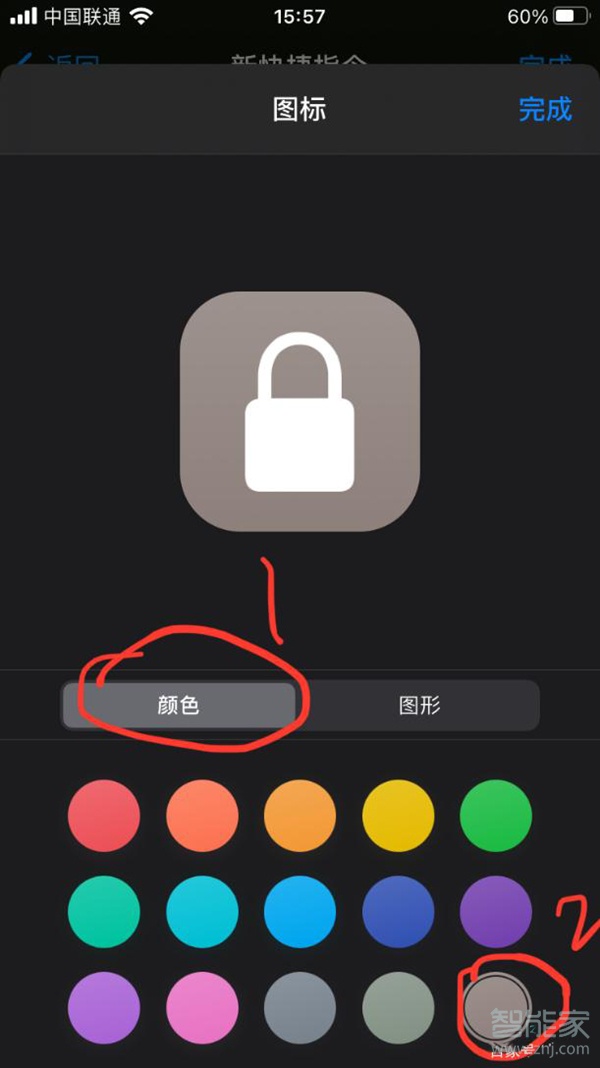Choose the coral orange-red swatch
Viewport: 600px width, 1068px height.
click(202, 816)
